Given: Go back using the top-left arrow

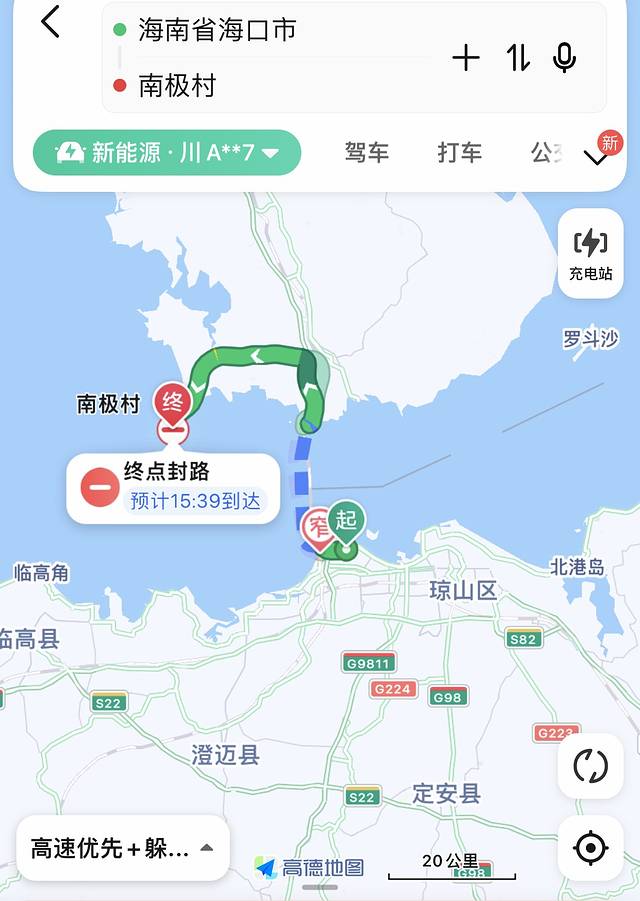Looking at the screenshot, I should (50, 22).
